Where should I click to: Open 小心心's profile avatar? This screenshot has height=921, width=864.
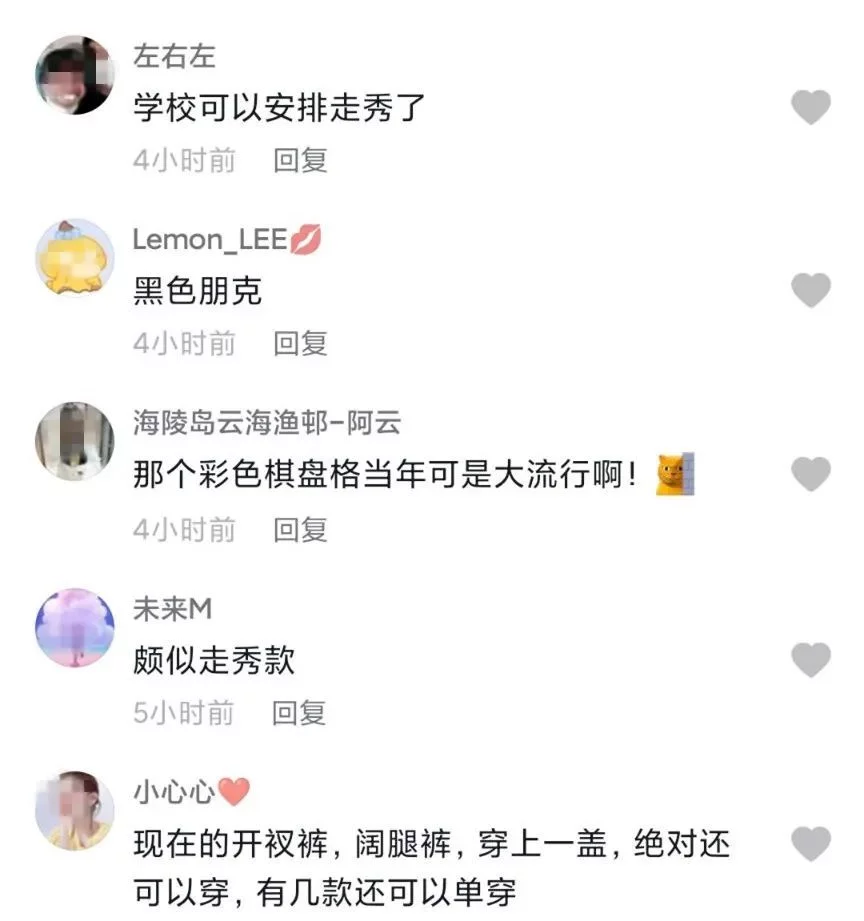click(x=74, y=810)
